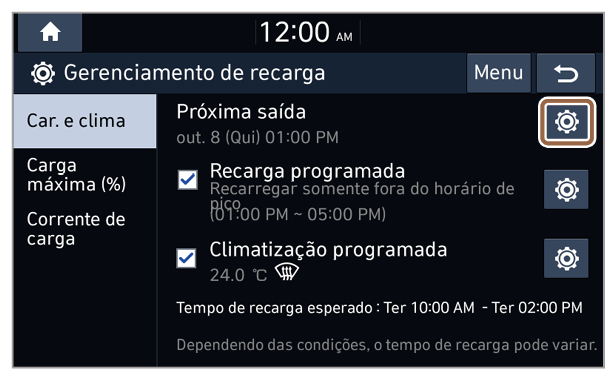Uncheck Recarga programada checkbox

tap(187, 180)
